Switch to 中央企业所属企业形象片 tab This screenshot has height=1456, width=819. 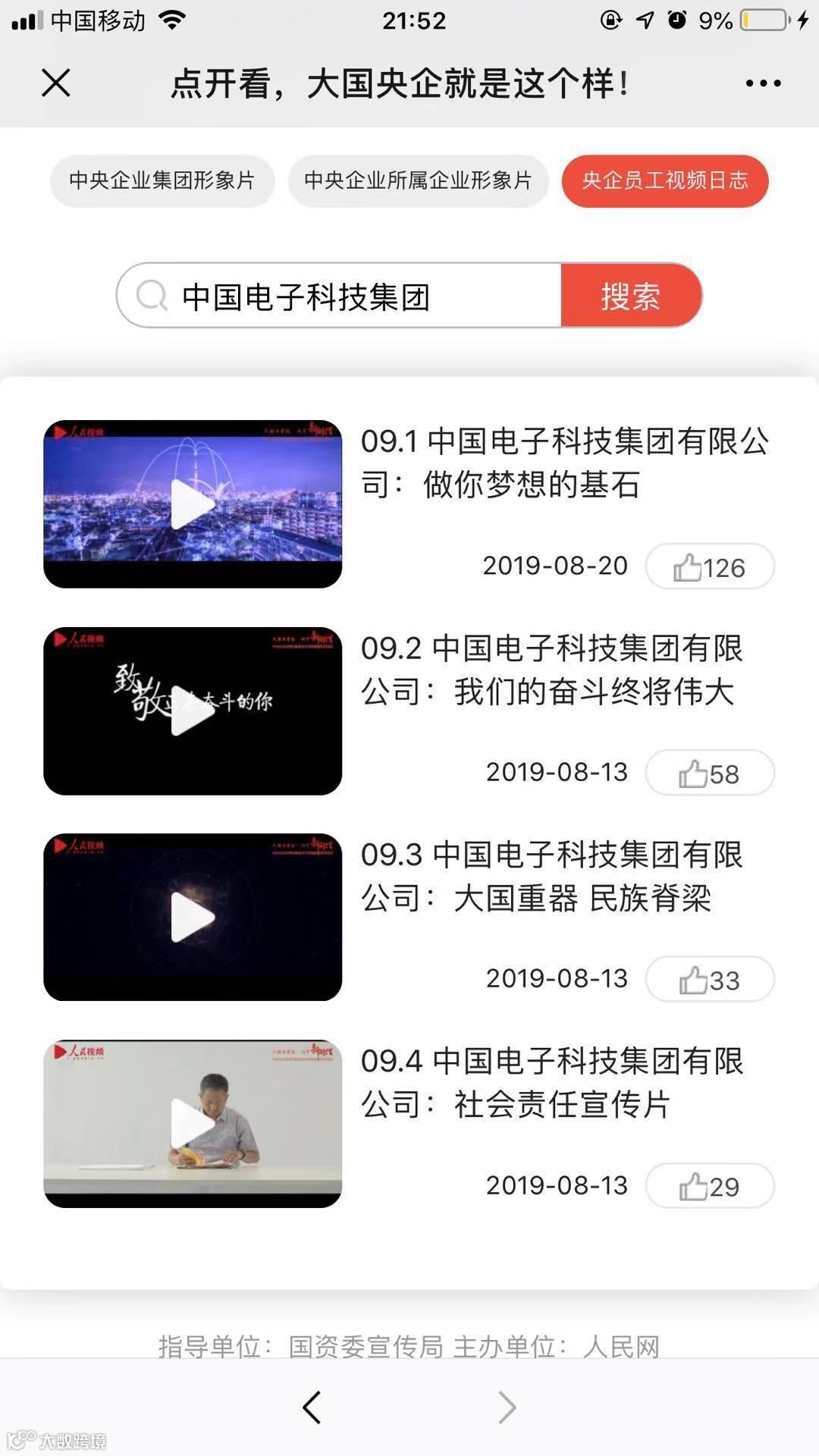pos(418,180)
